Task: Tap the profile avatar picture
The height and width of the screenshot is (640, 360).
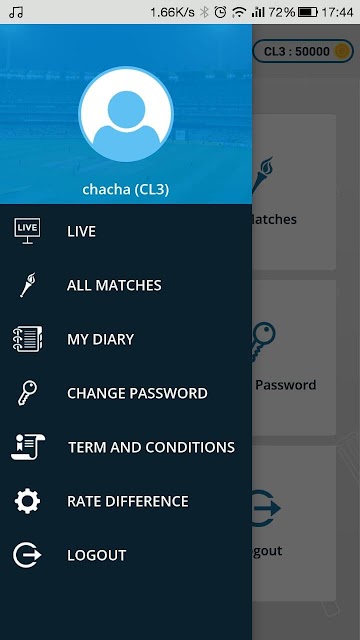Action: coord(126,114)
